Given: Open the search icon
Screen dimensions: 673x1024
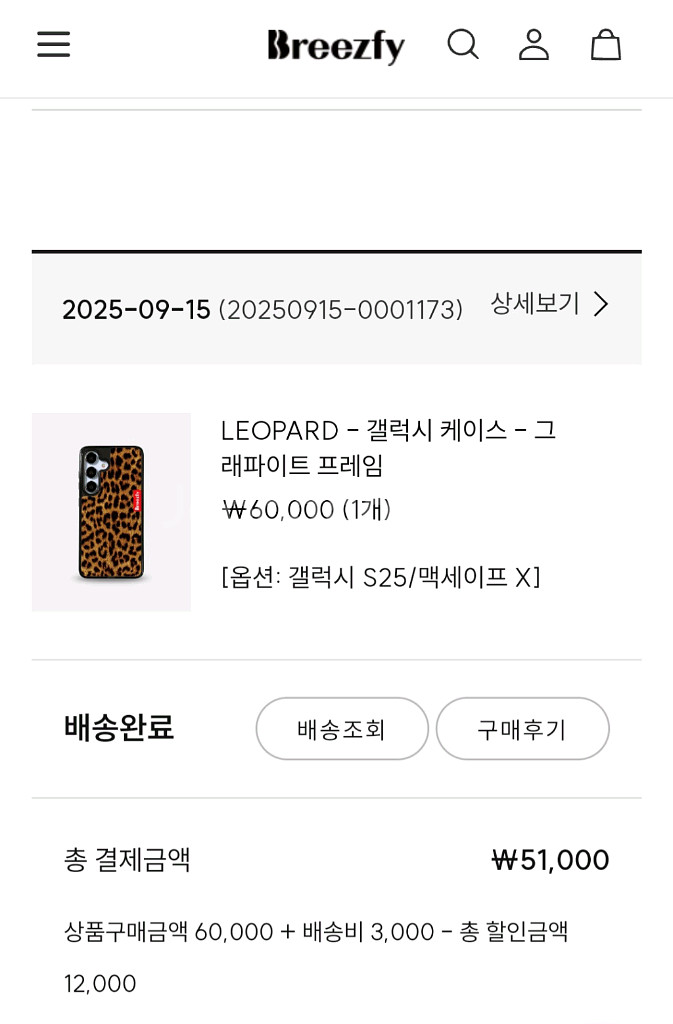Looking at the screenshot, I should [463, 44].
